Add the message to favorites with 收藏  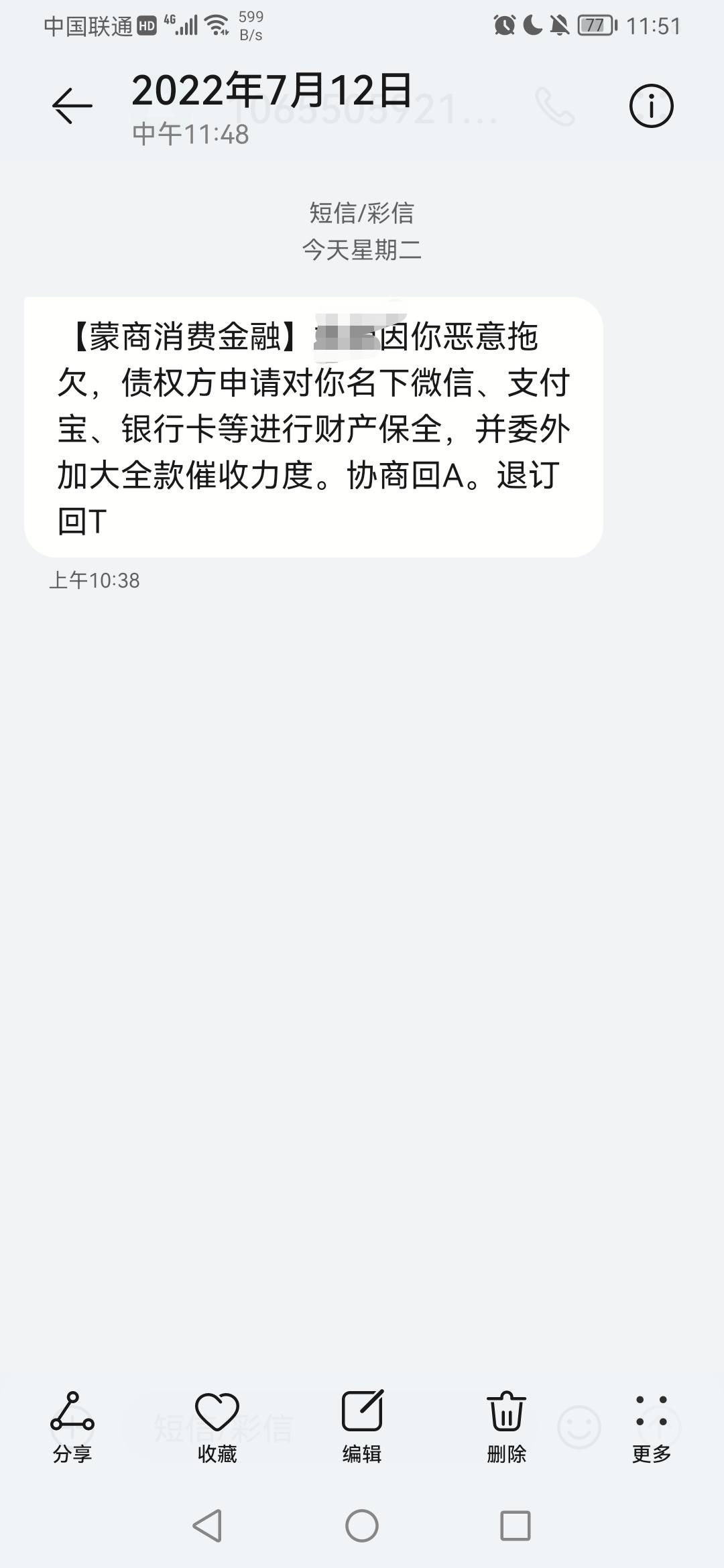(217, 1427)
